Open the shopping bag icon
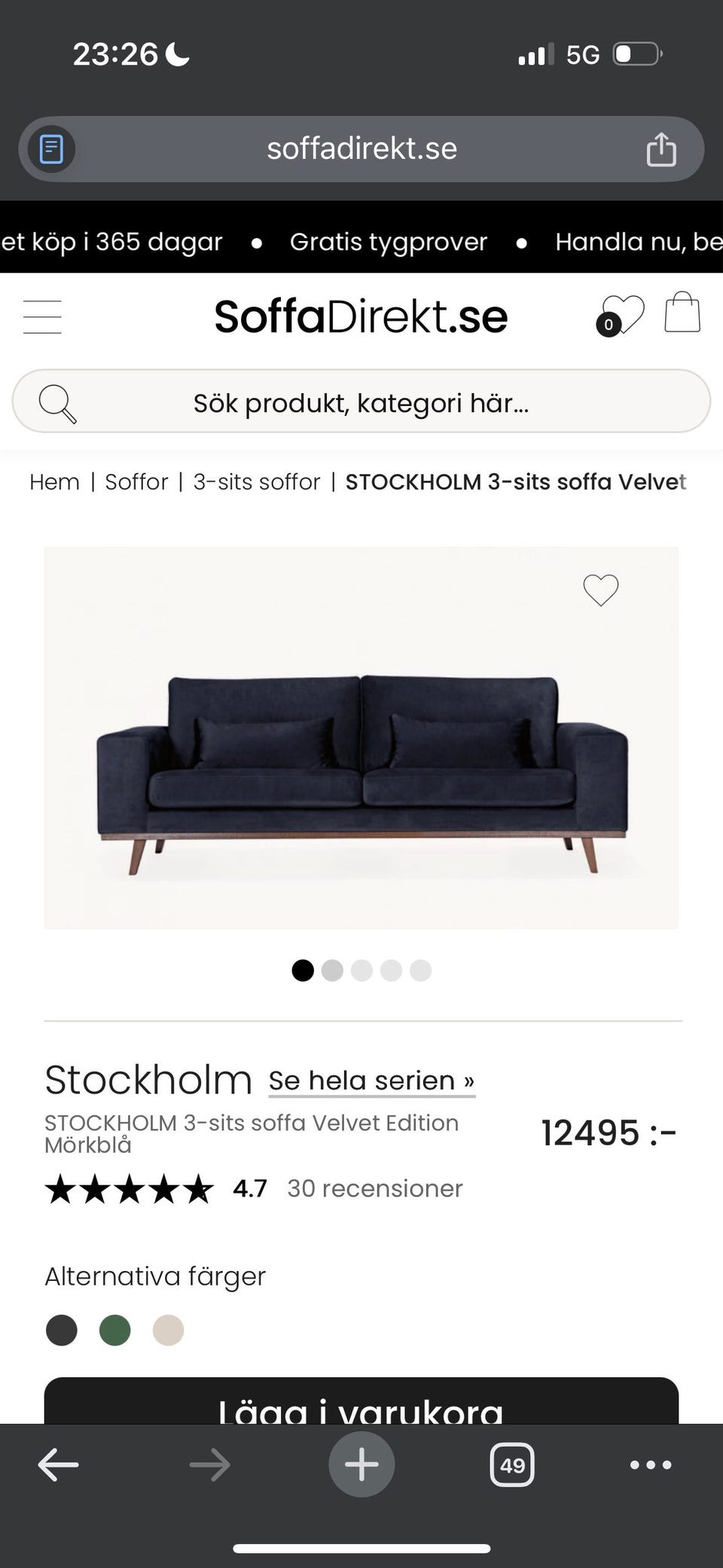723x1568 pixels. coord(682,314)
